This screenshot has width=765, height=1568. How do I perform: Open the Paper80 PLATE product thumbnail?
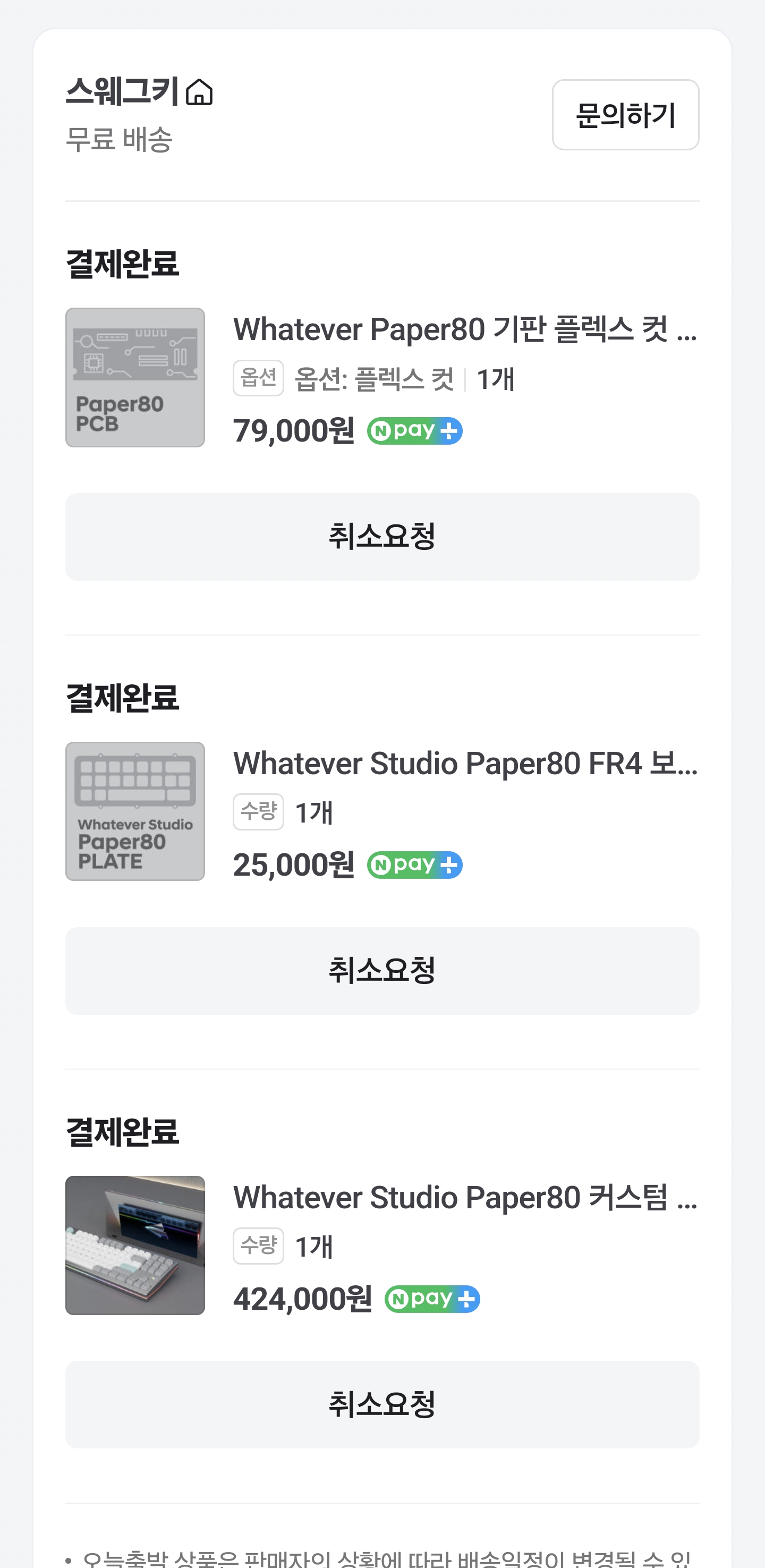(x=135, y=811)
